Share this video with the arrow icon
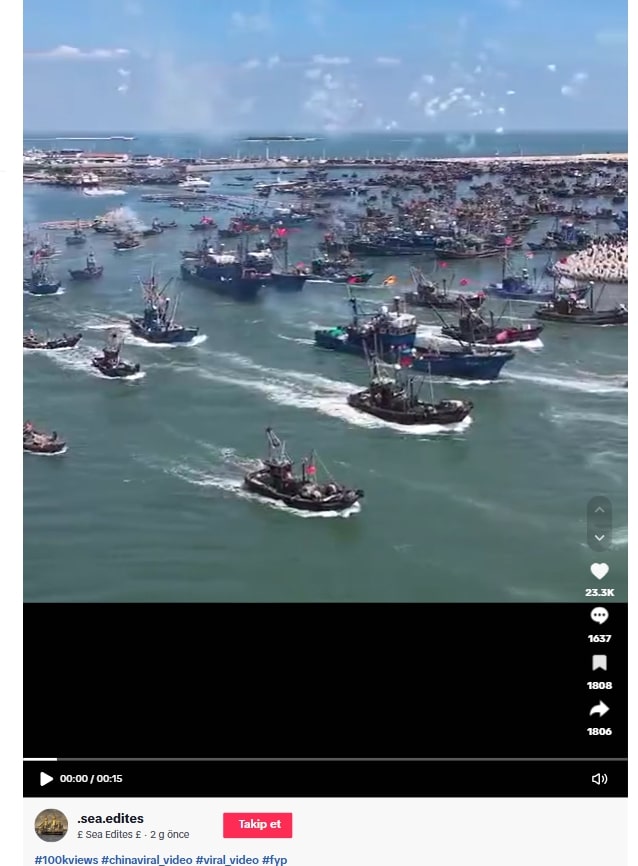The height and width of the screenshot is (866, 638). (x=599, y=709)
